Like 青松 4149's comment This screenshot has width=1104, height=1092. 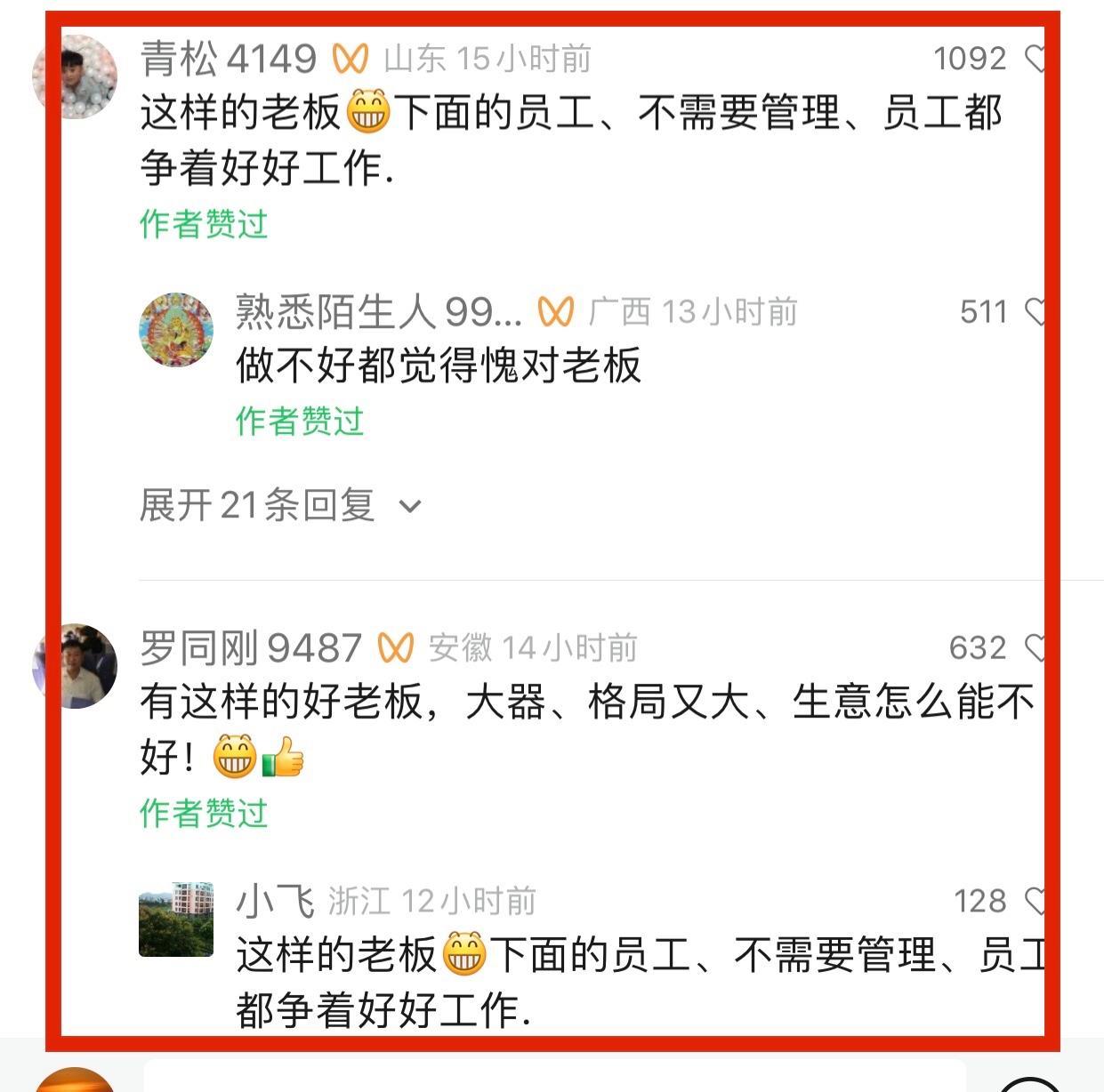(1035, 59)
